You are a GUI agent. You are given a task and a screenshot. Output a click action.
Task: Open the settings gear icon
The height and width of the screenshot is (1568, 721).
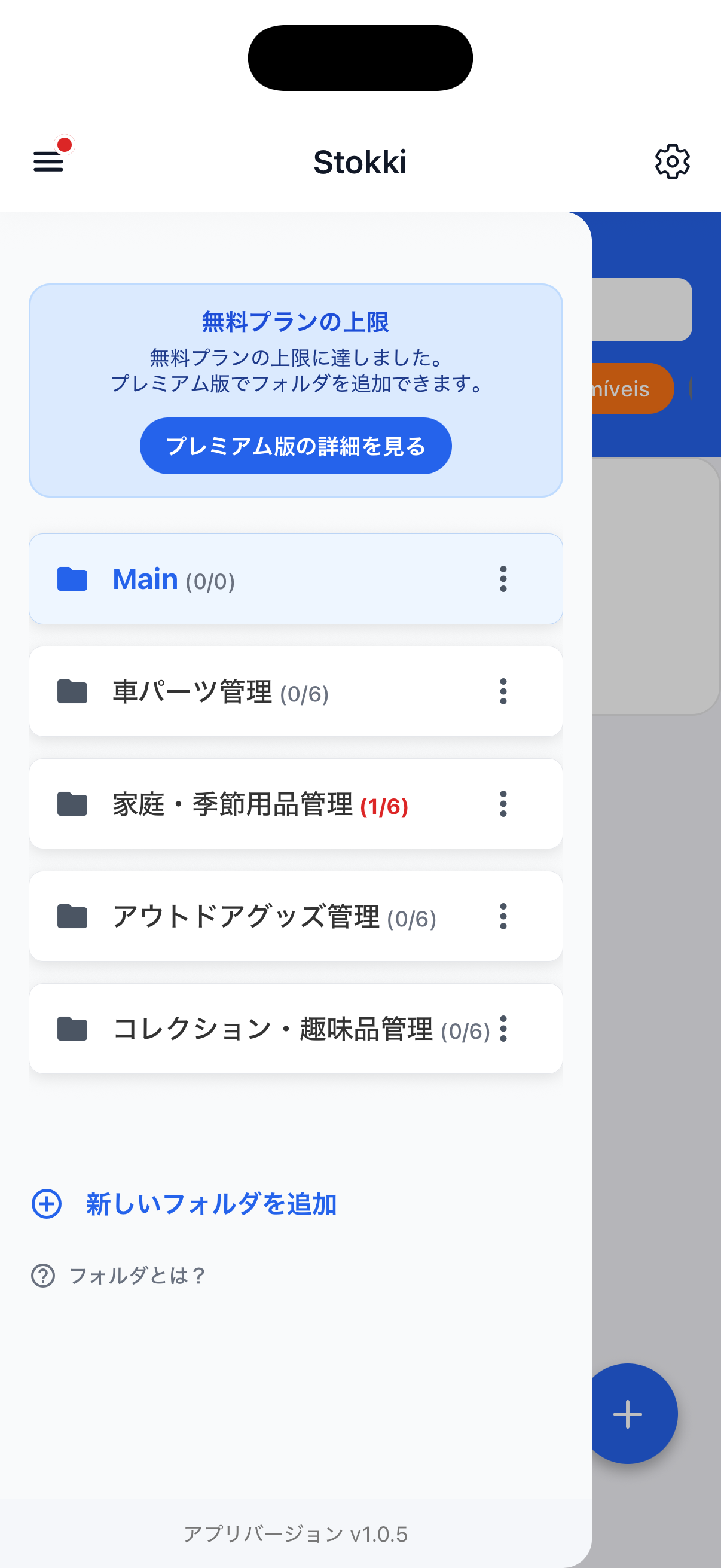672,161
